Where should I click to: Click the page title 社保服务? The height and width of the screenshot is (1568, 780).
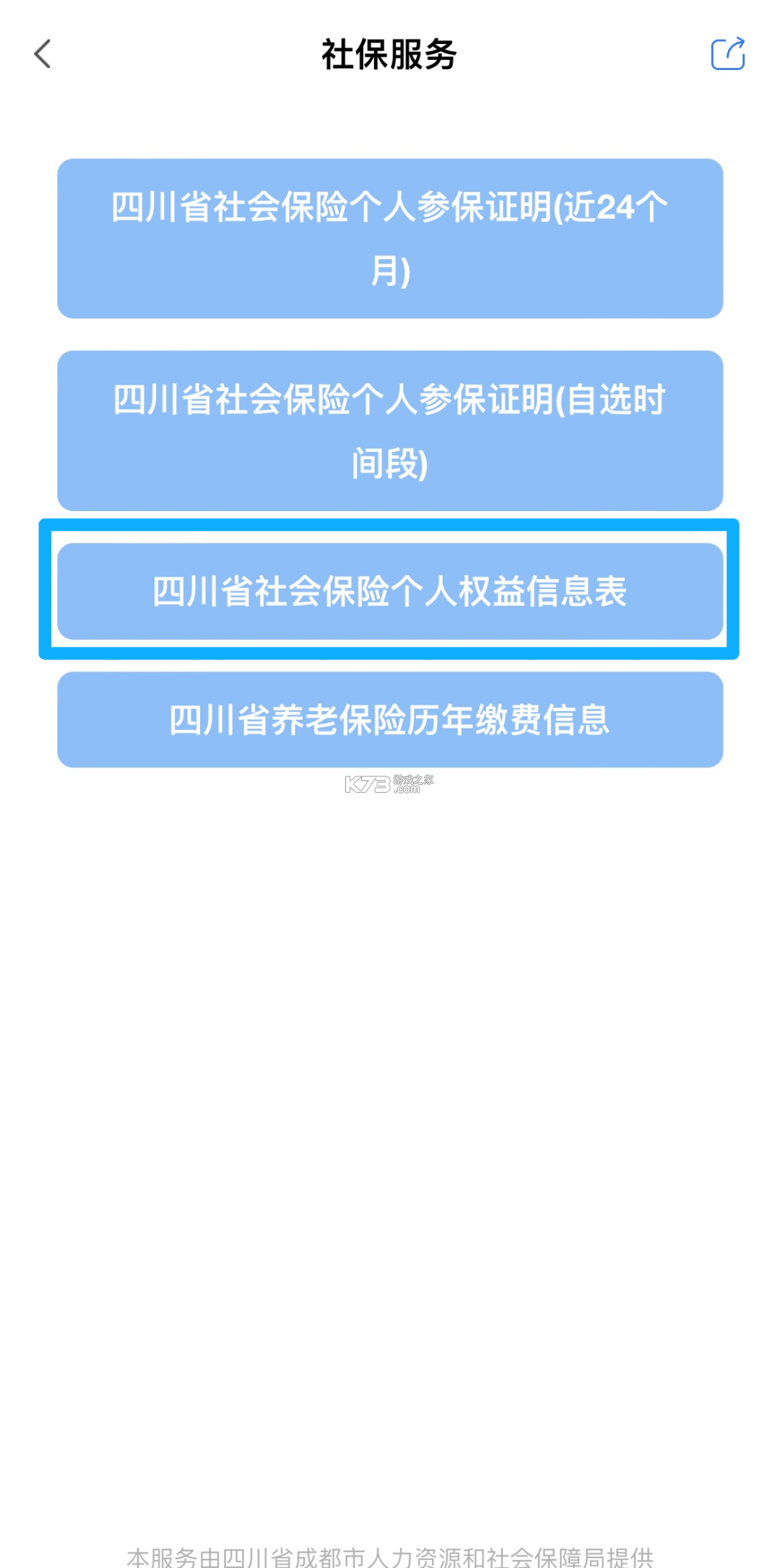coord(390,53)
